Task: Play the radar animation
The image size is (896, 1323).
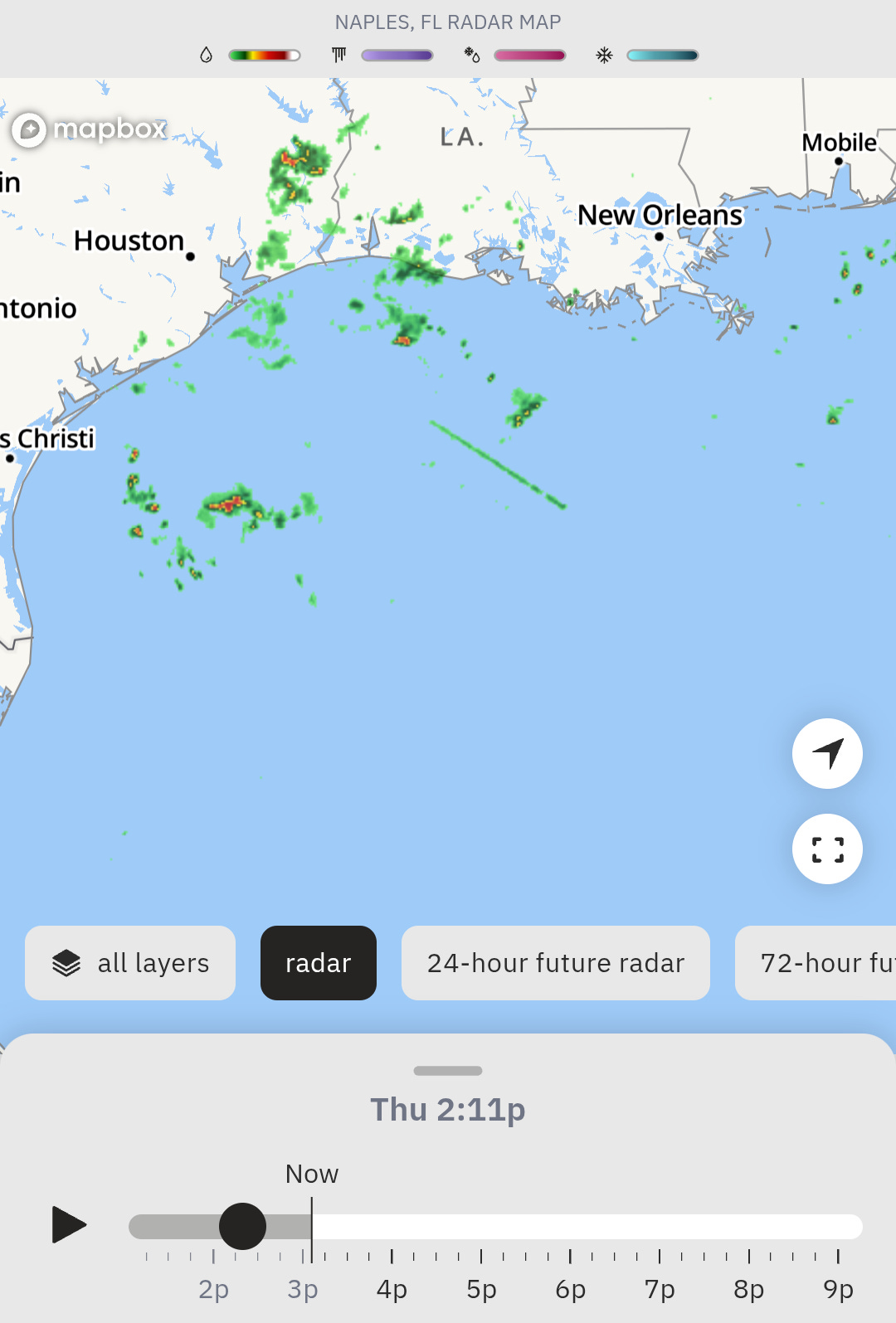Action: pos(69,1225)
